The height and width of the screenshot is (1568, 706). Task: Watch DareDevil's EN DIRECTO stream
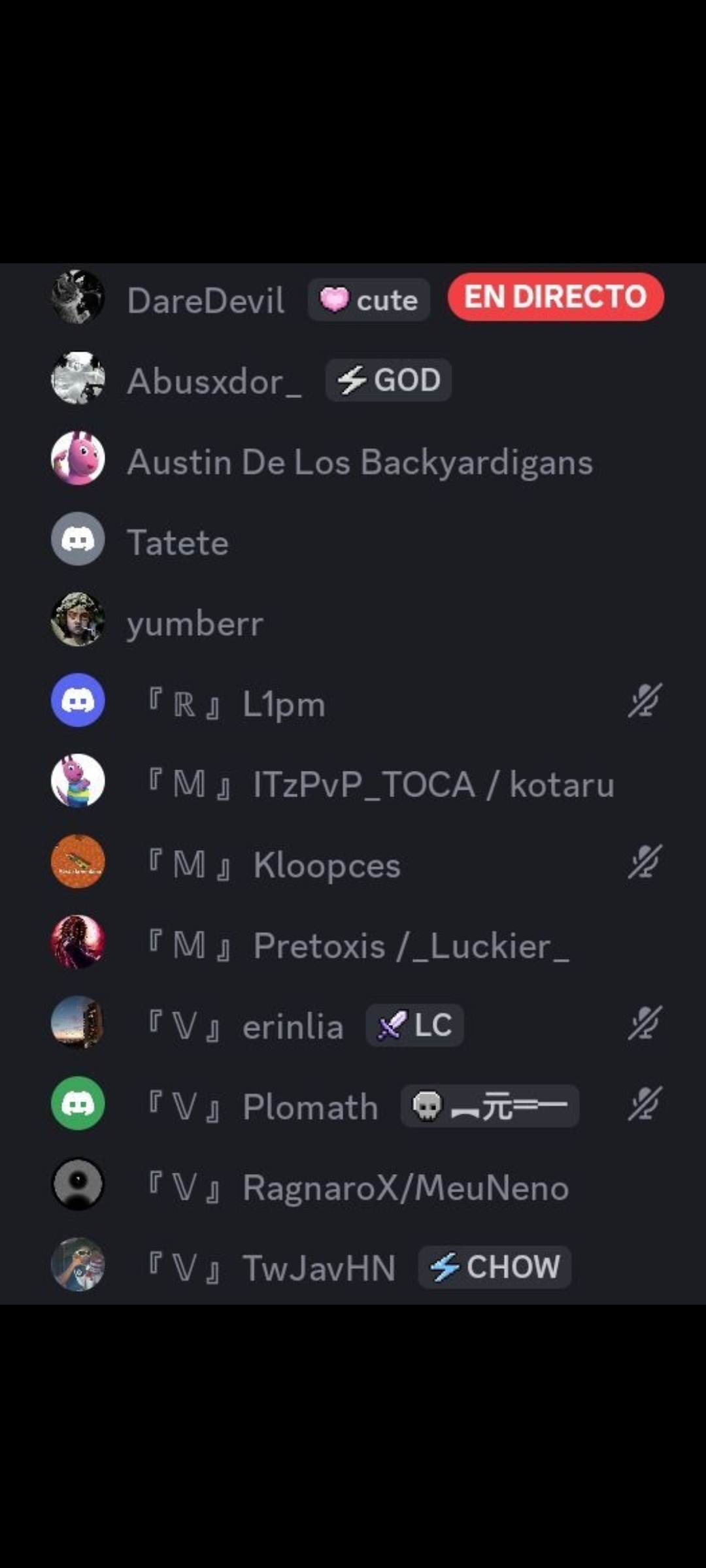pyautogui.click(x=556, y=297)
